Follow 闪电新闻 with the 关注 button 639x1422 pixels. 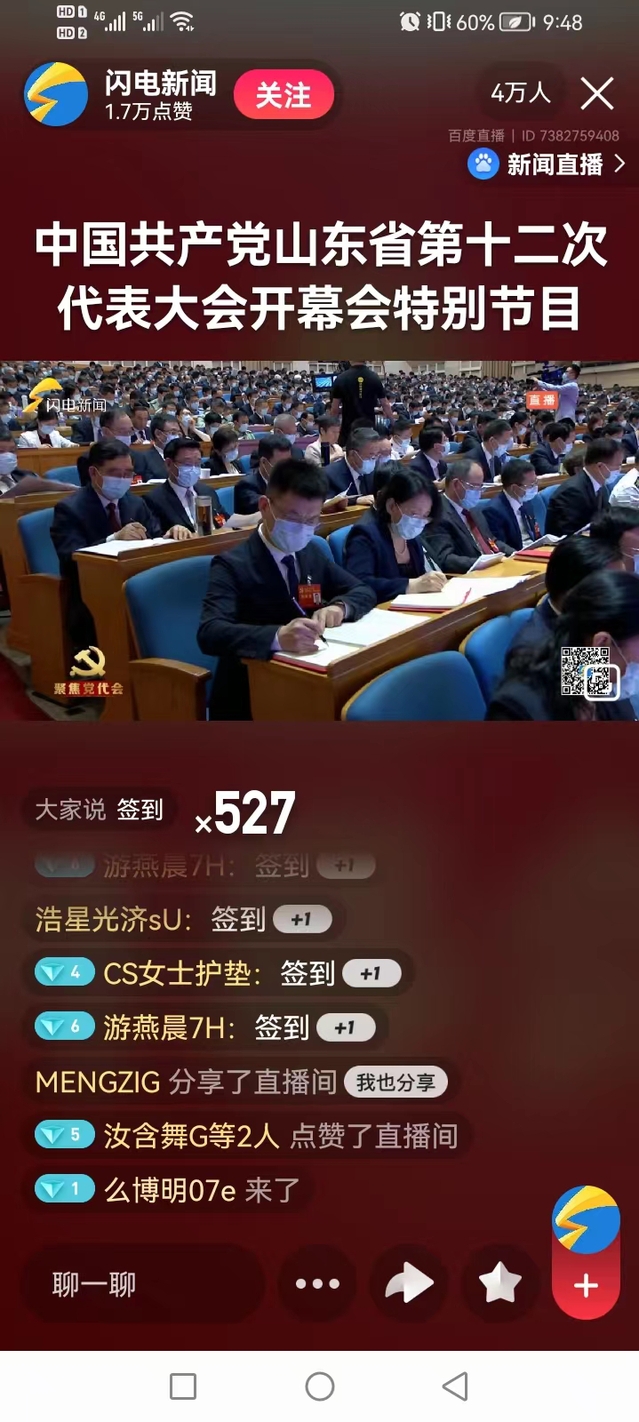point(283,96)
